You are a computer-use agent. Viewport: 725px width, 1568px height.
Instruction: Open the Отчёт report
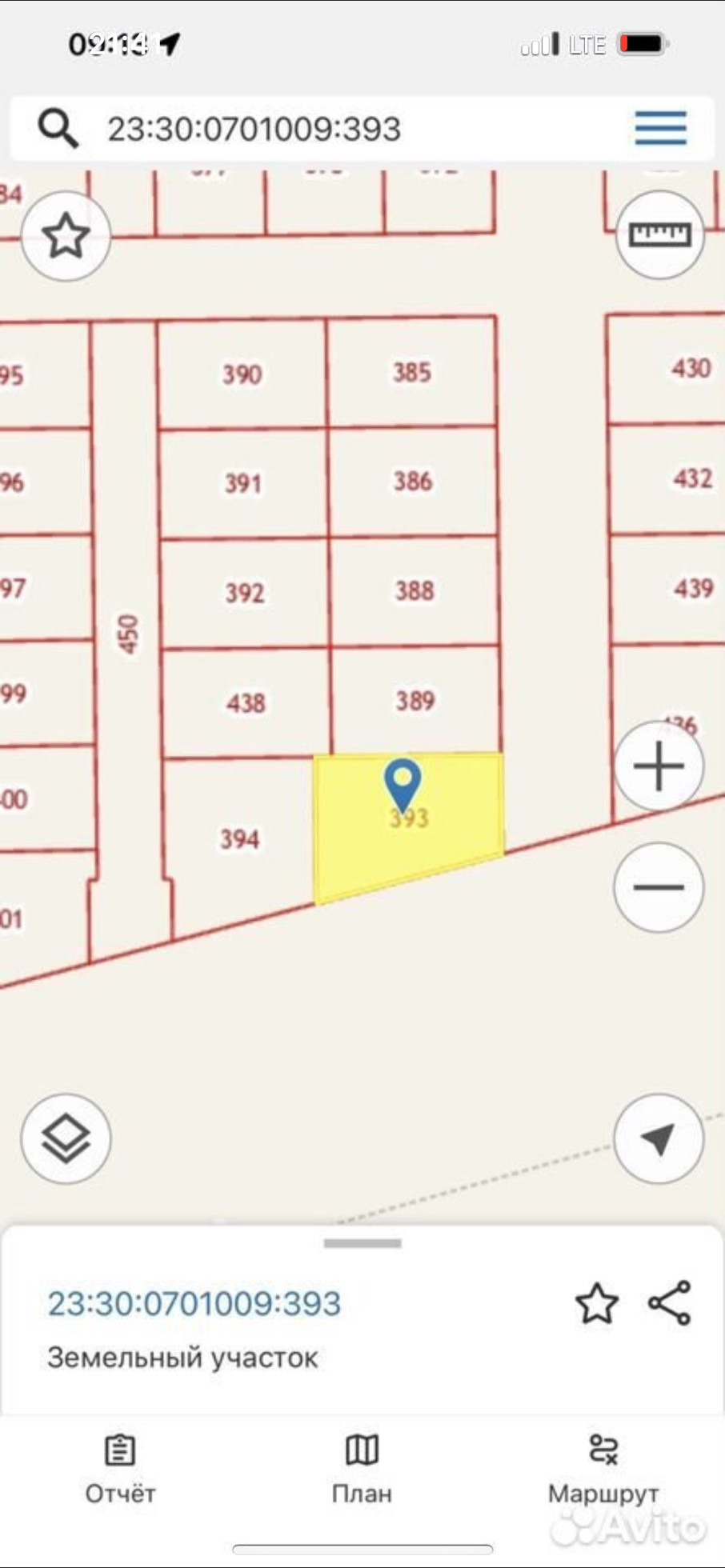pos(120,1469)
